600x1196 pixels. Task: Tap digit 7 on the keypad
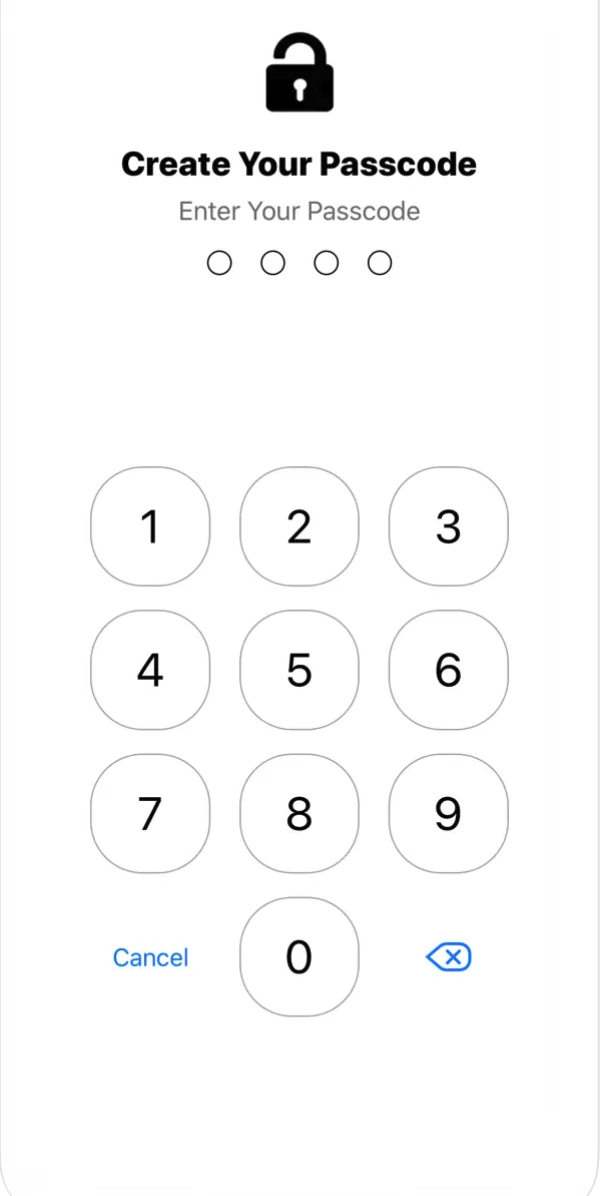click(x=150, y=814)
